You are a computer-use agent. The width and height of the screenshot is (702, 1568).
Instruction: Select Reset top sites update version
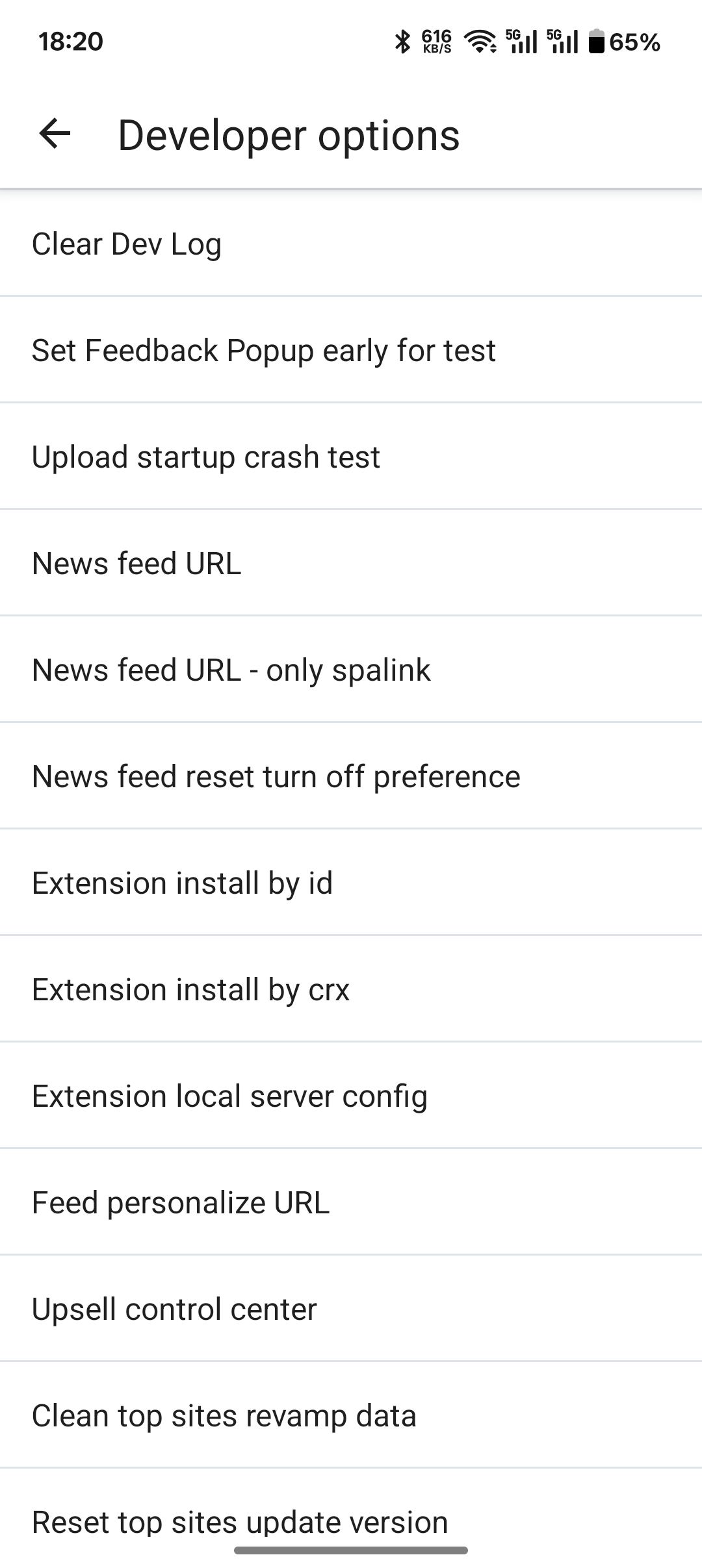pos(351,1520)
